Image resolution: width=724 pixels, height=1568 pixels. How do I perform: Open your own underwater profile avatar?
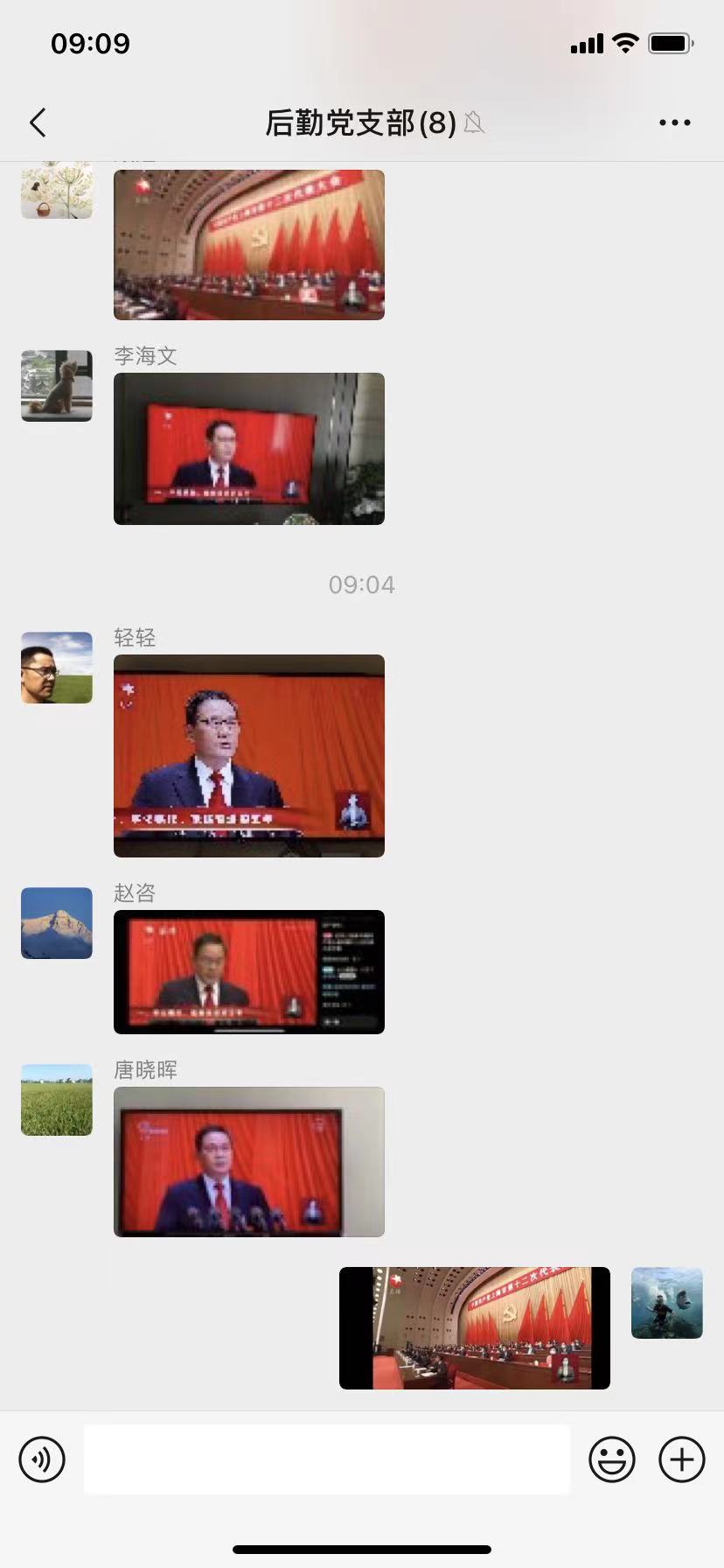[x=666, y=1303]
